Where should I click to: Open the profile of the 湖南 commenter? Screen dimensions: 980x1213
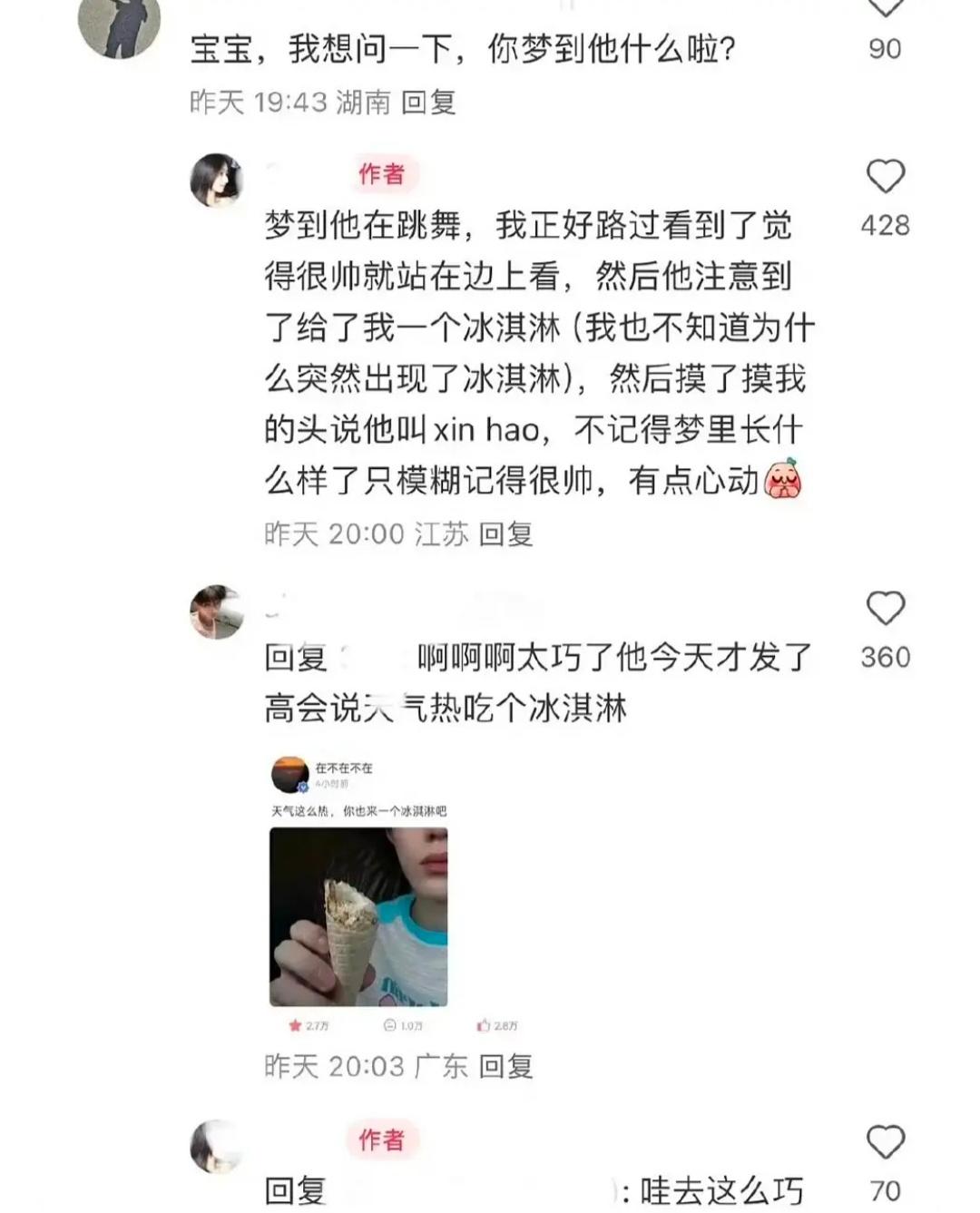coord(119,23)
